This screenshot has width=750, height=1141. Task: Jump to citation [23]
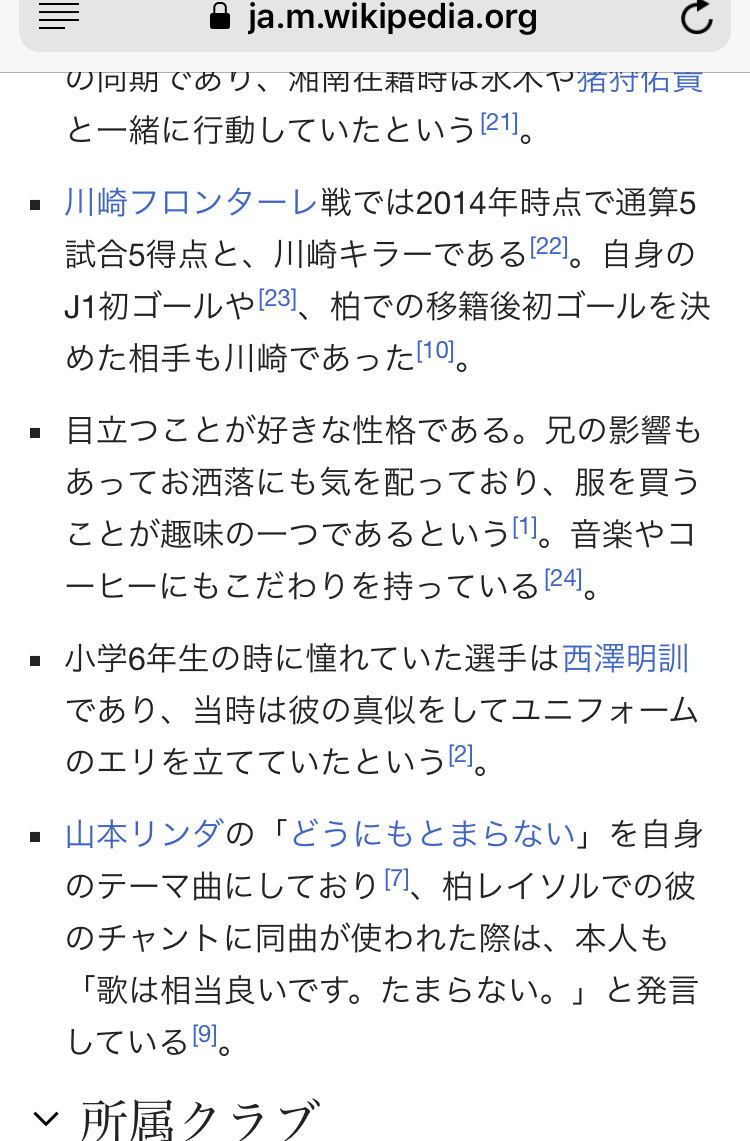click(x=277, y=298)
